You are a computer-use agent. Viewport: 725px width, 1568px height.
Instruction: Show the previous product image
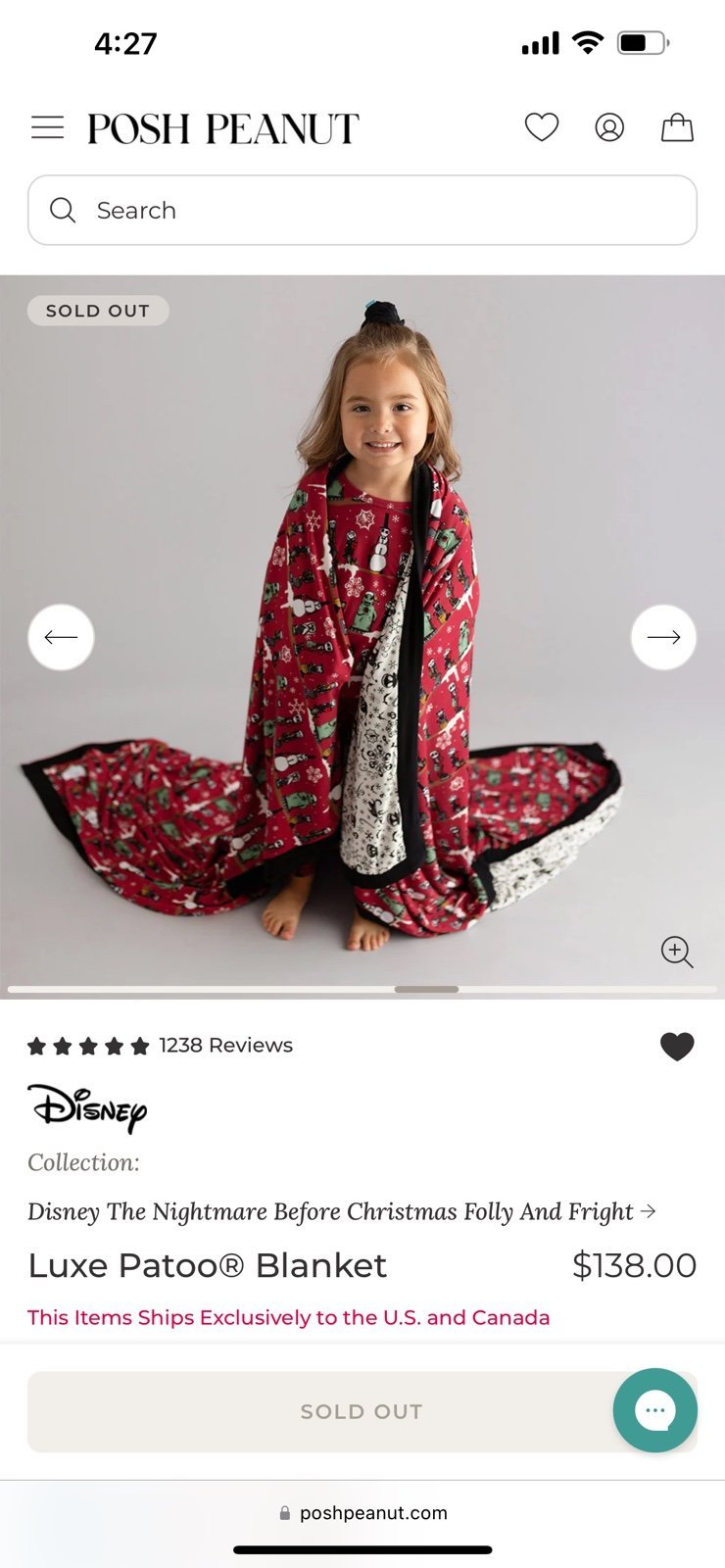(61, 637)
